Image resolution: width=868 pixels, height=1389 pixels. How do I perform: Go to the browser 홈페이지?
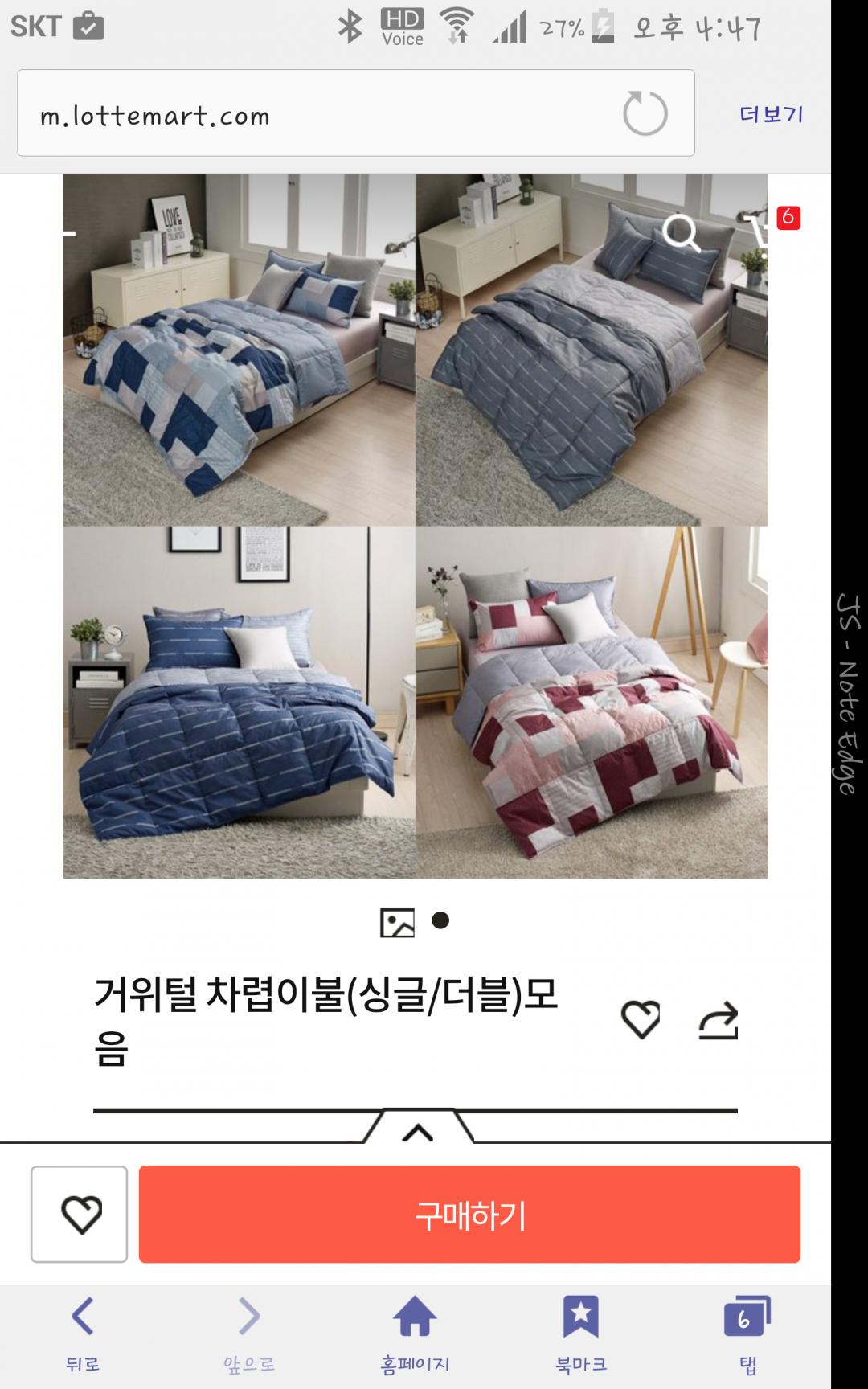pyautogui.click(x=415, y=1334)
